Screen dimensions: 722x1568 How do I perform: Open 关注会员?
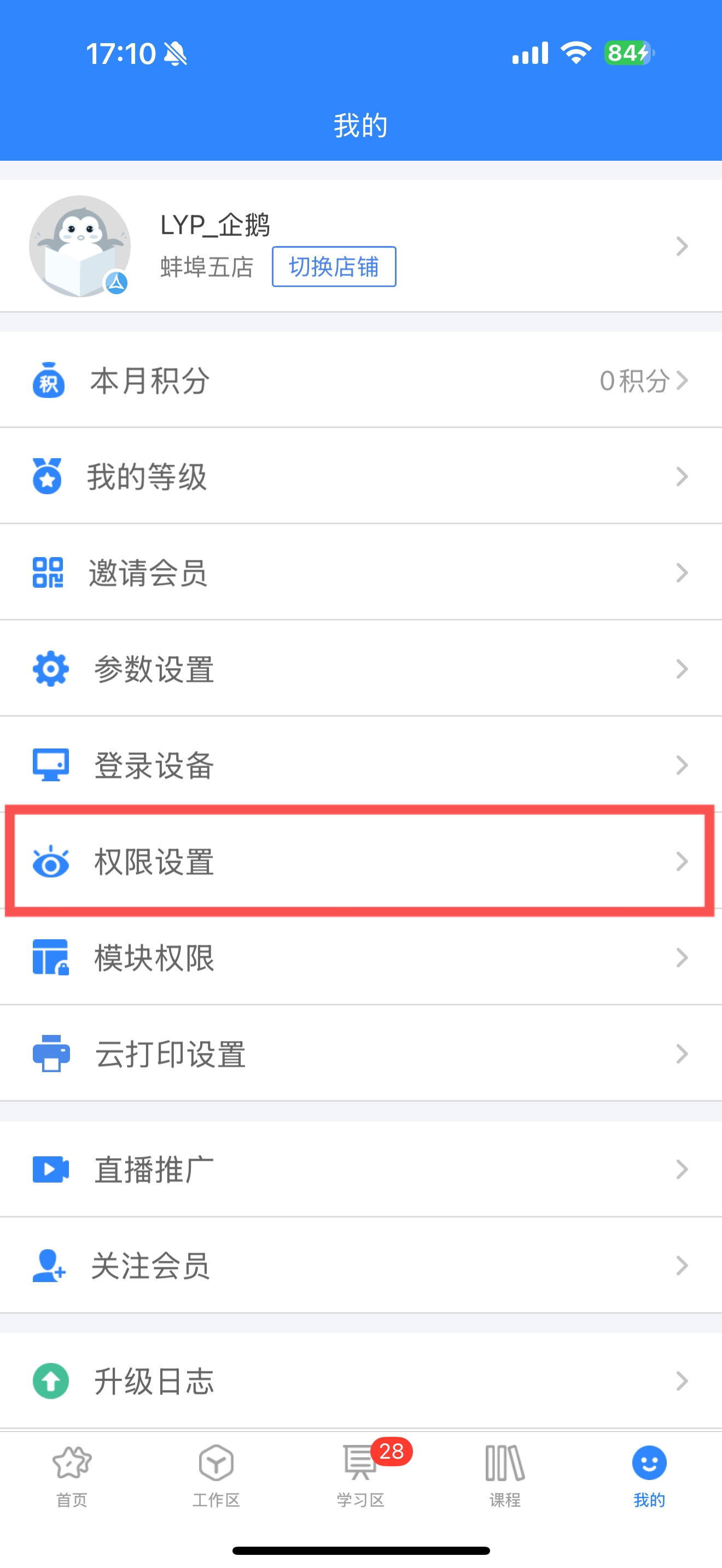click(x=361, y=1265)
